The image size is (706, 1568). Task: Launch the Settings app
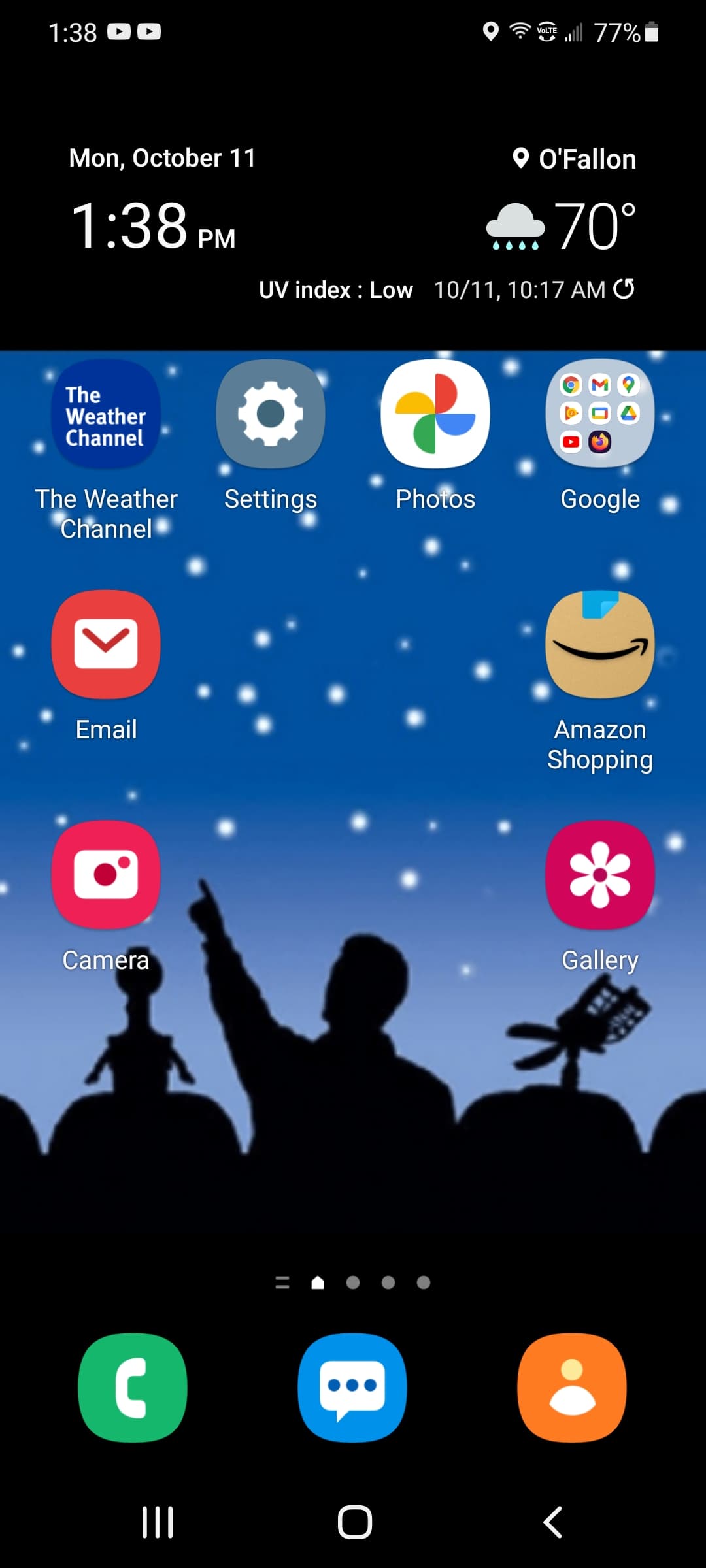click(x=271, y=414)
